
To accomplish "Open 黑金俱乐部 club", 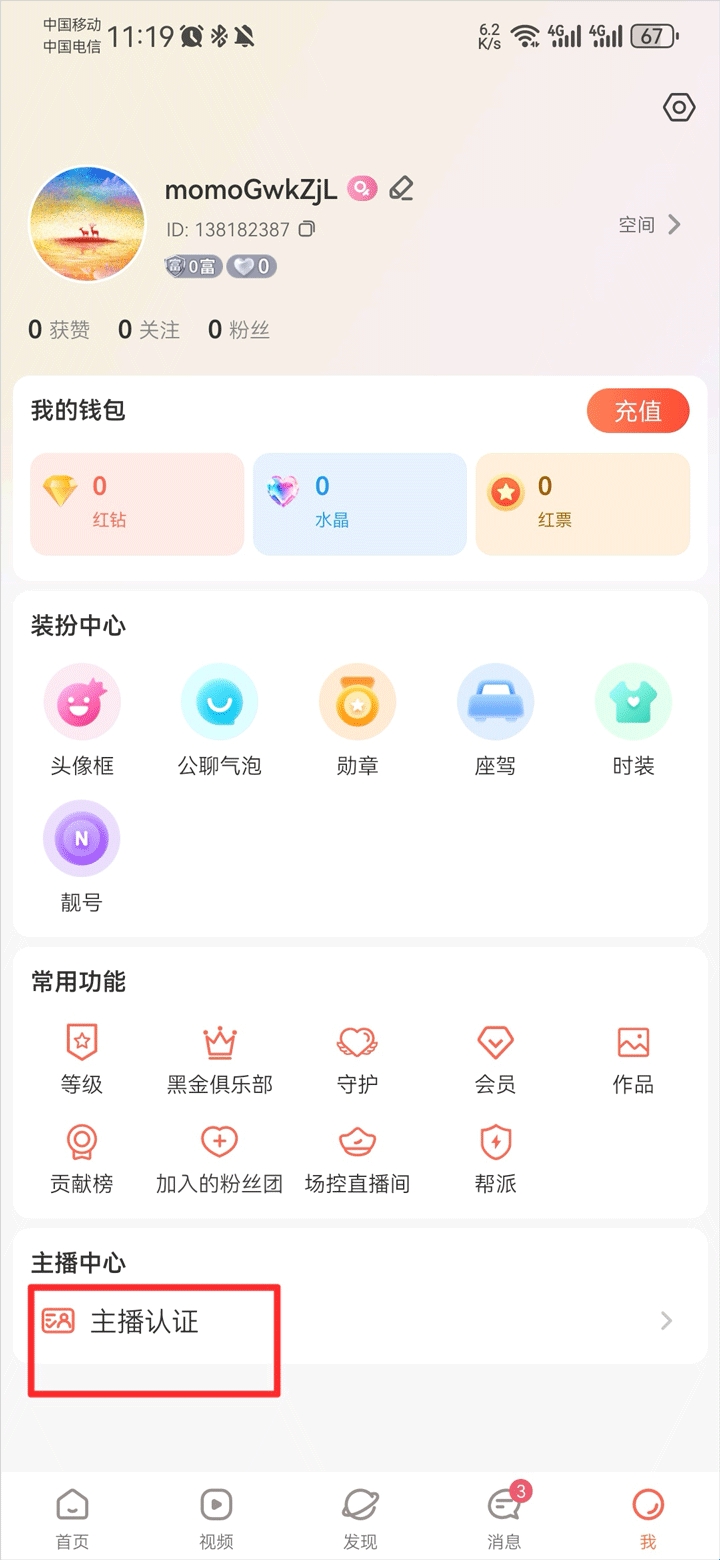I will coord(219,1058).
